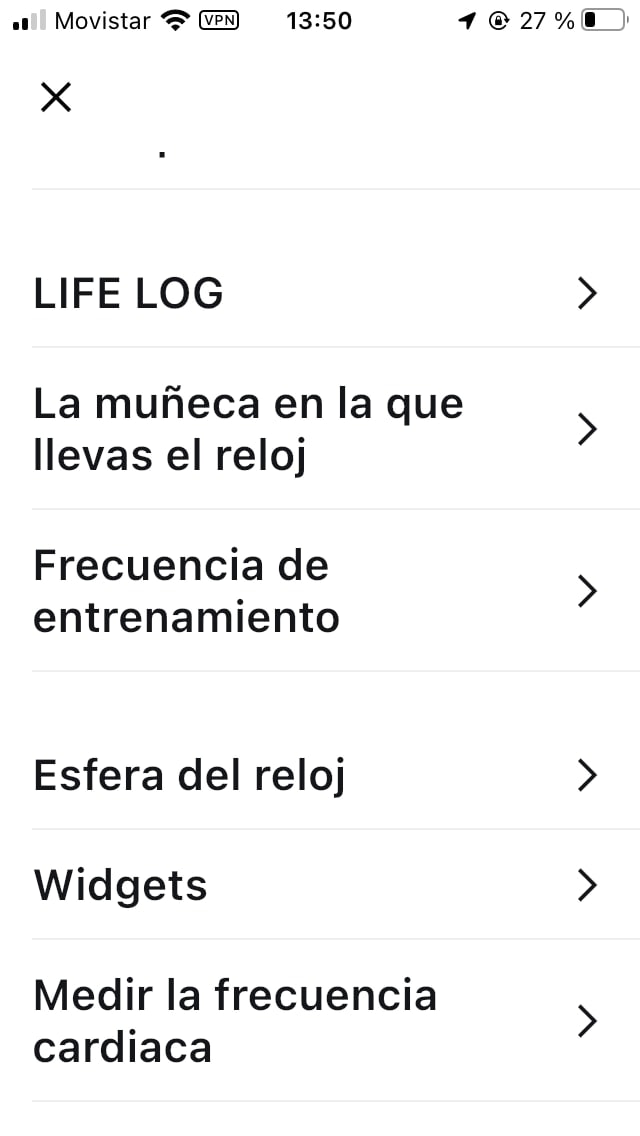Close this settings screen
The image size is (640, 1136).
(56, 97)
